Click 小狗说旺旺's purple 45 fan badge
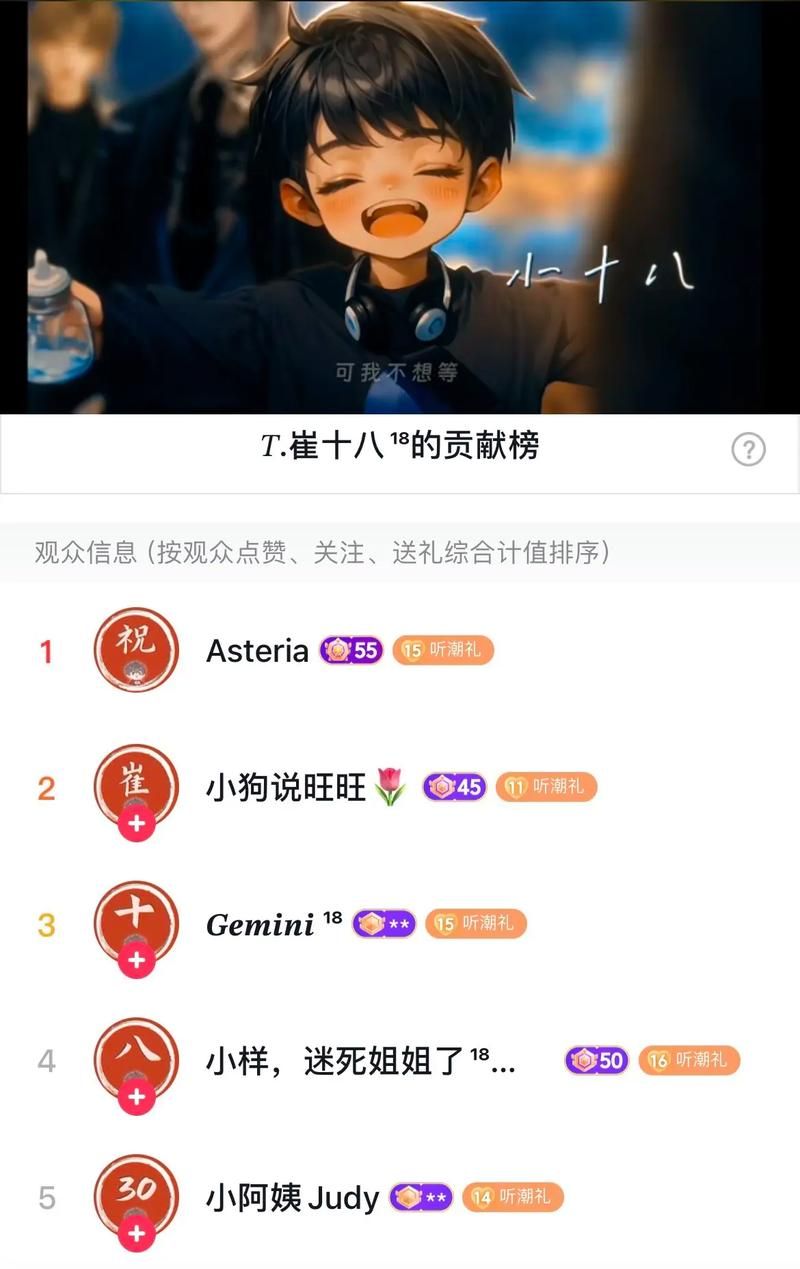Image resolution: width=800 pixels, height=1269 pixels. (x=455, y=788)
